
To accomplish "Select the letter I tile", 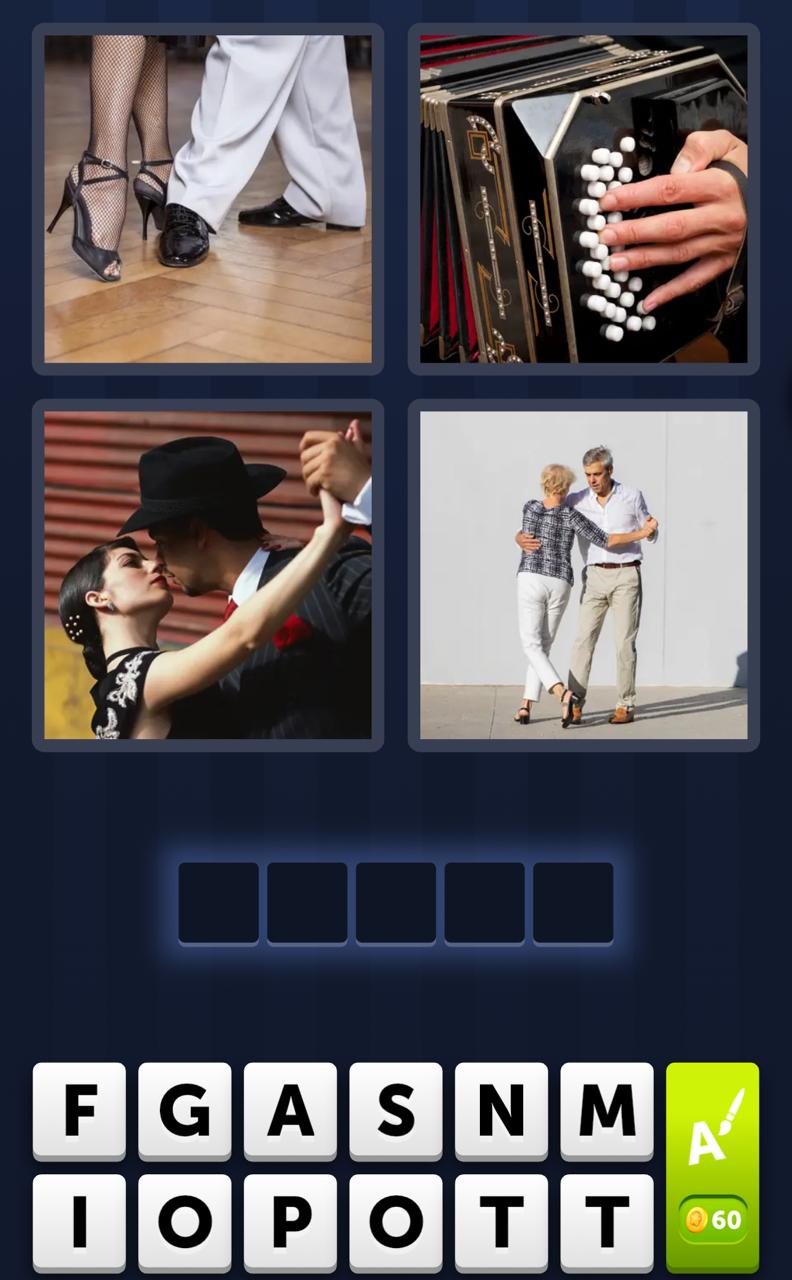I will click(80, 1220).
